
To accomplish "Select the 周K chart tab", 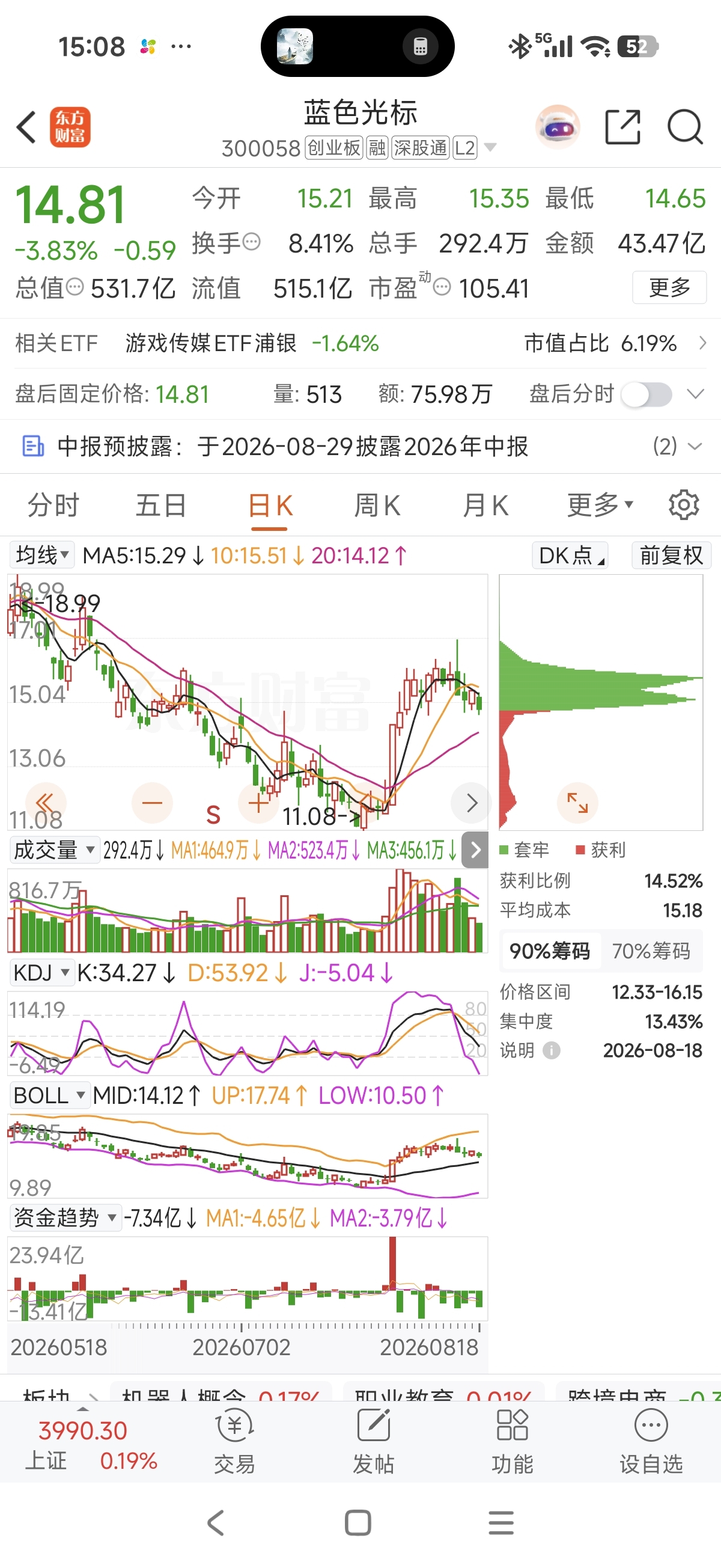I will click(x=377, y=505).
